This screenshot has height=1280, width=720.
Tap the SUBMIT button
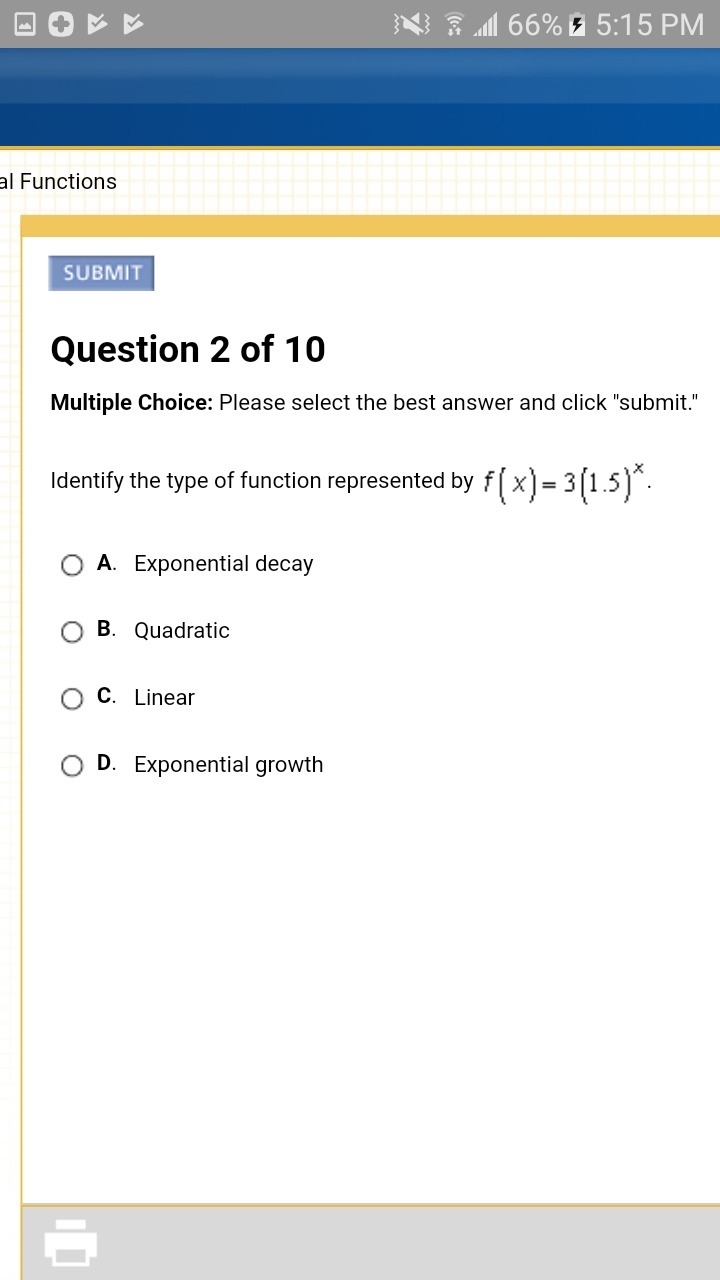click(x=101, y=273)
